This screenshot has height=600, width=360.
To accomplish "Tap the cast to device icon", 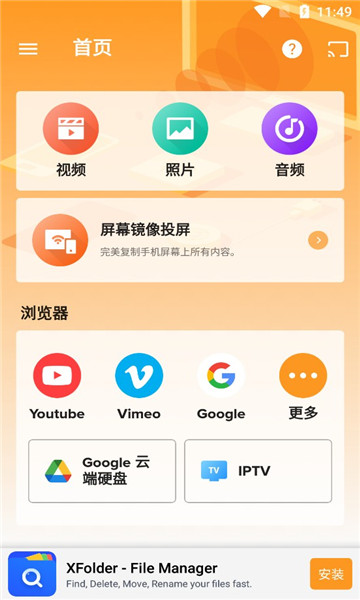I will (338, 49).
